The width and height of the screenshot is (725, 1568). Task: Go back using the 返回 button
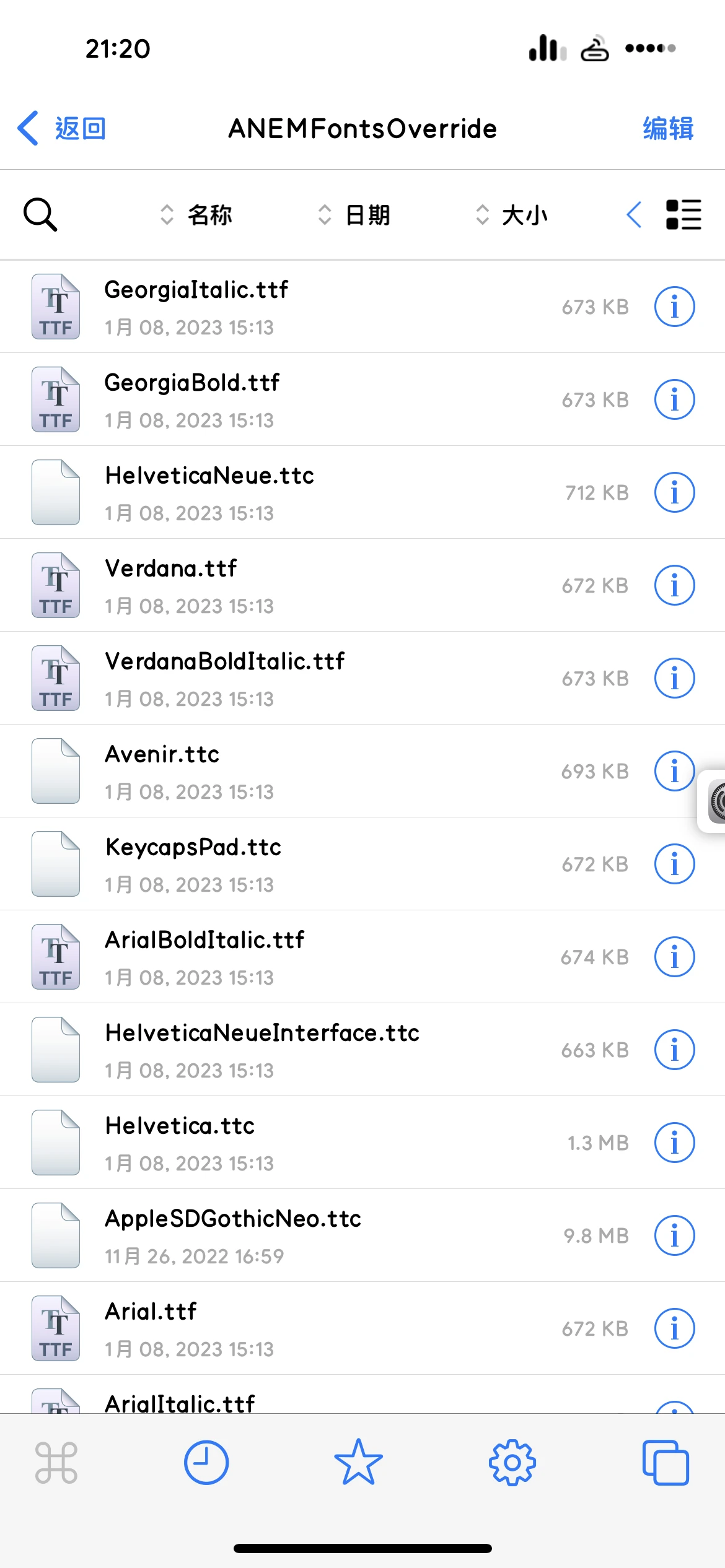(x=61, y=128)
